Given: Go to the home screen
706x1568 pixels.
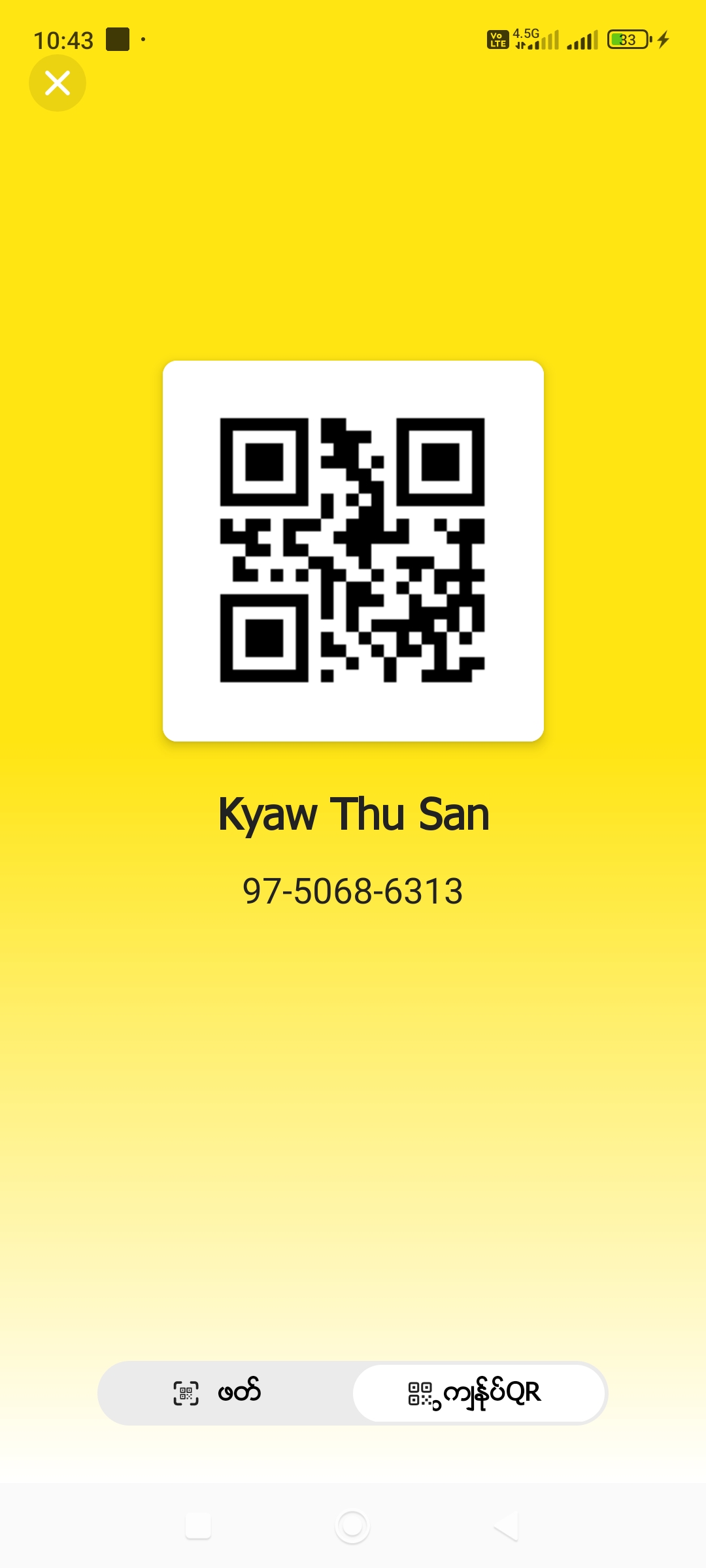Looking at the screenshot, I should tap(352, 1526).
